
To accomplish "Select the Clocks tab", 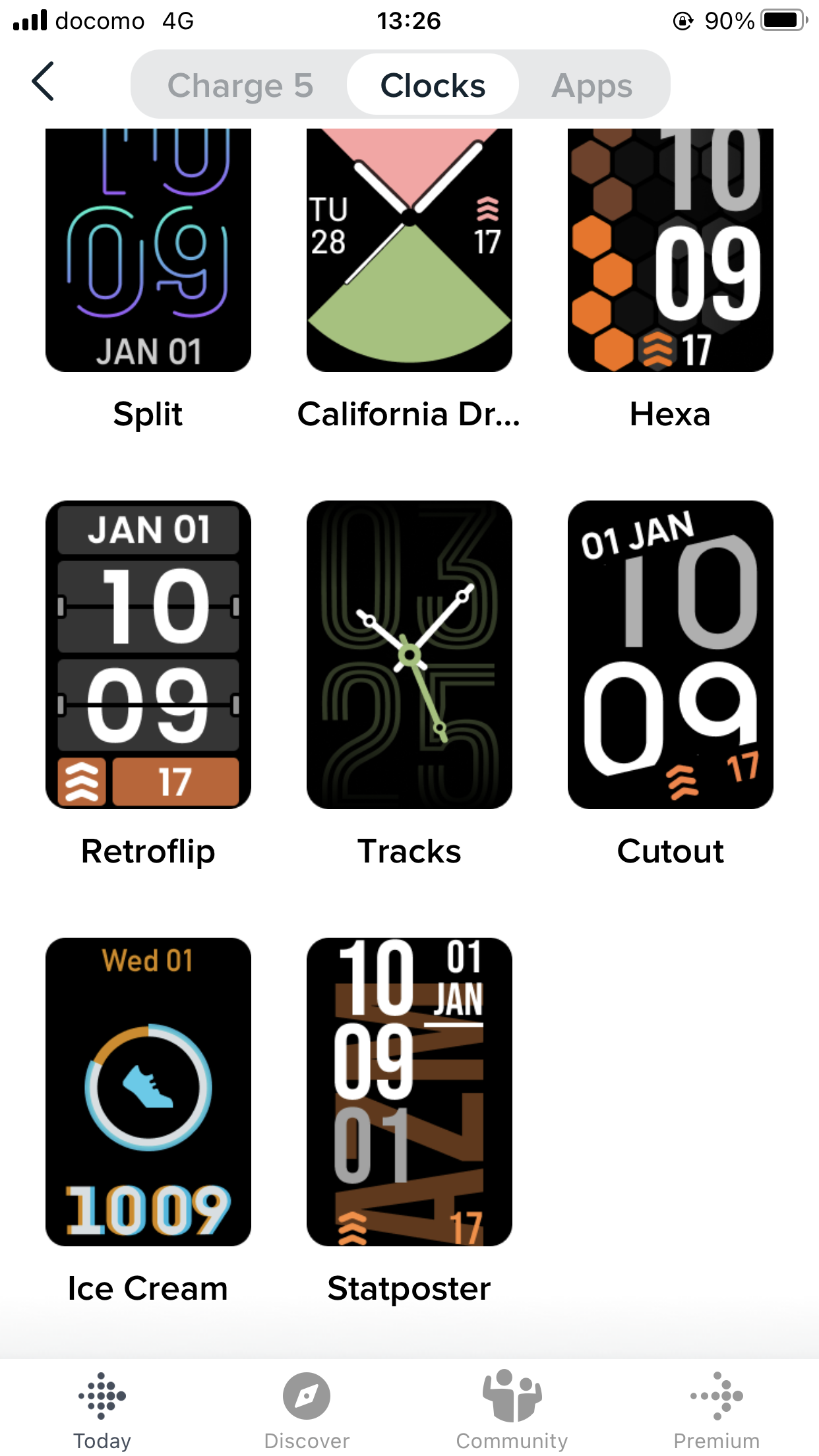I will [433, 86].
